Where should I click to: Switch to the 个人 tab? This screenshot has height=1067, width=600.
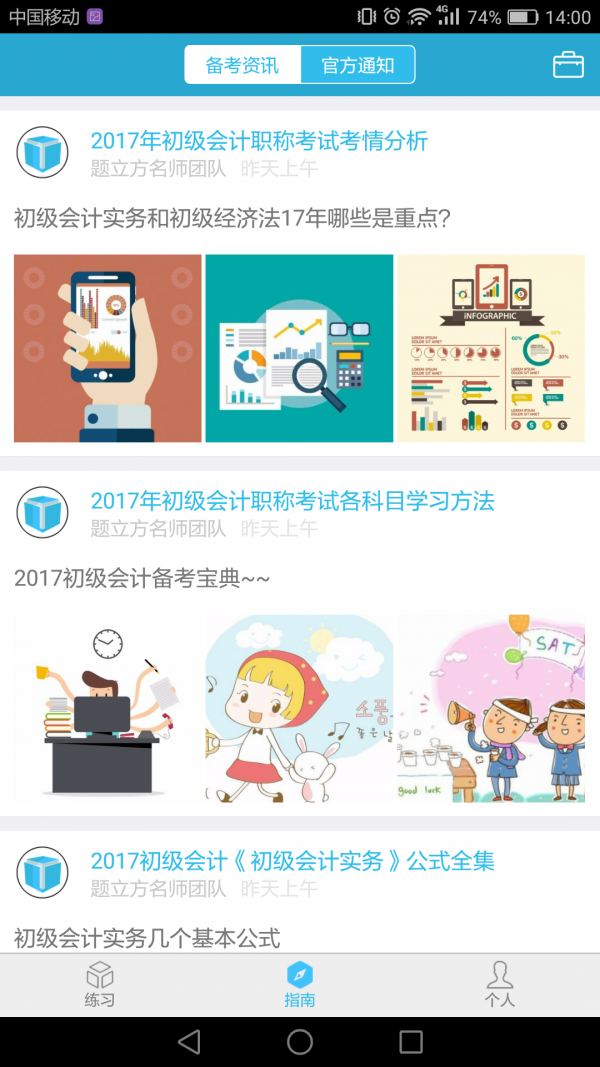(x=500, y=984)
